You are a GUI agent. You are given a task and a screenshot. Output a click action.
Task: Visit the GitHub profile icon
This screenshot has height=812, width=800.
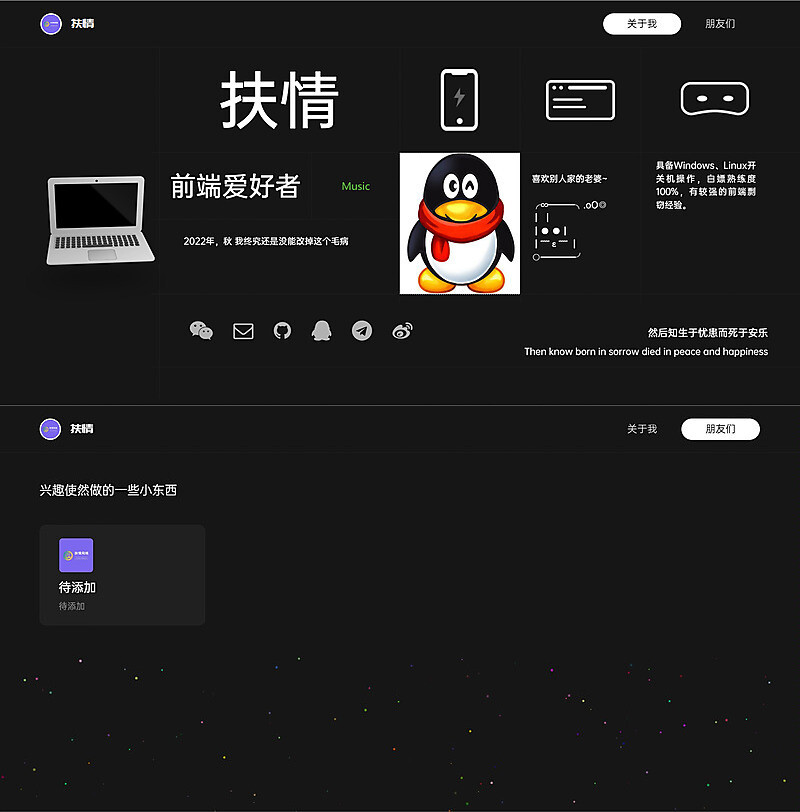pyautogui.click(x=282, y=331)
